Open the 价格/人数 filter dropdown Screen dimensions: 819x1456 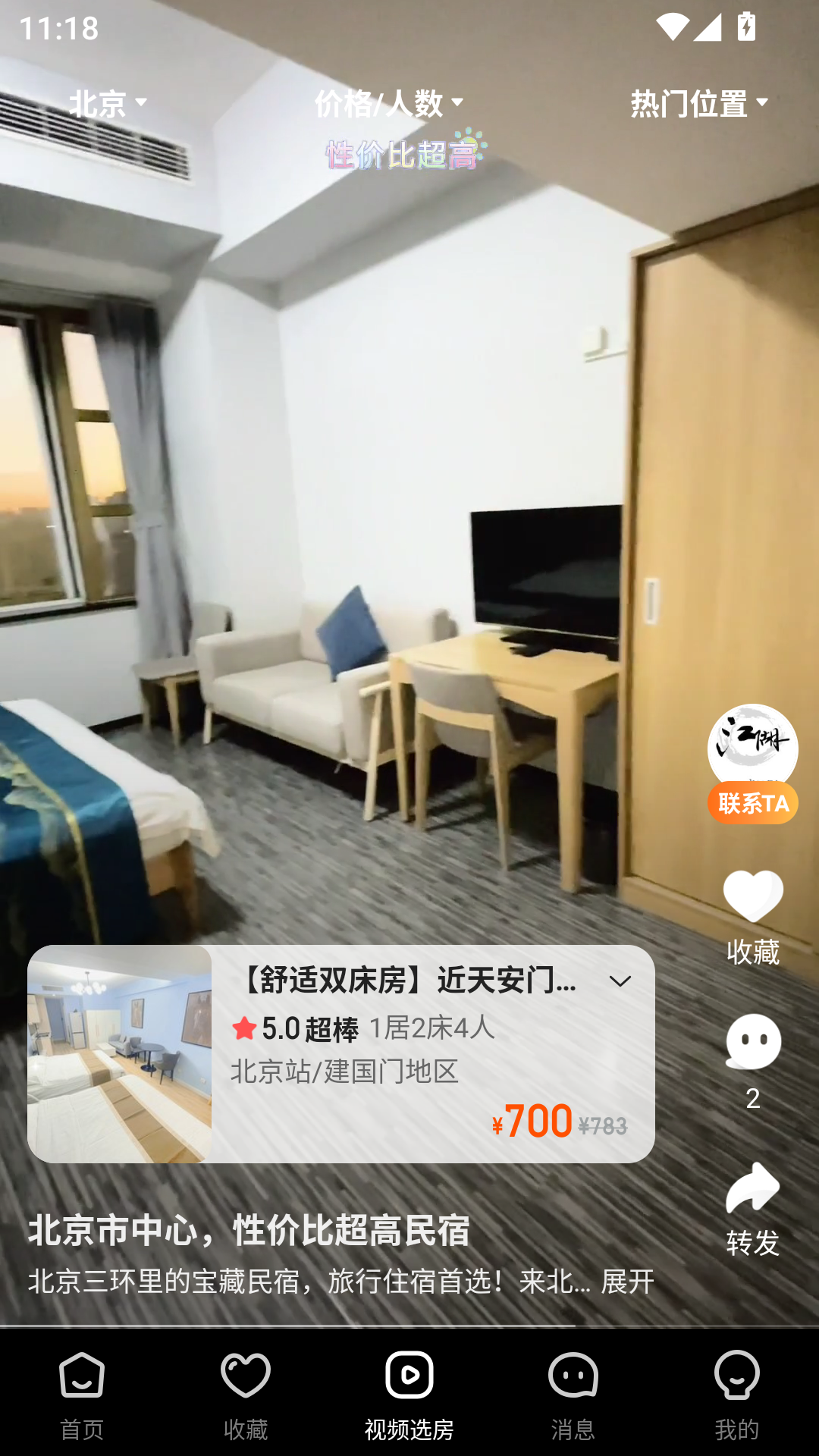[389, 103]
